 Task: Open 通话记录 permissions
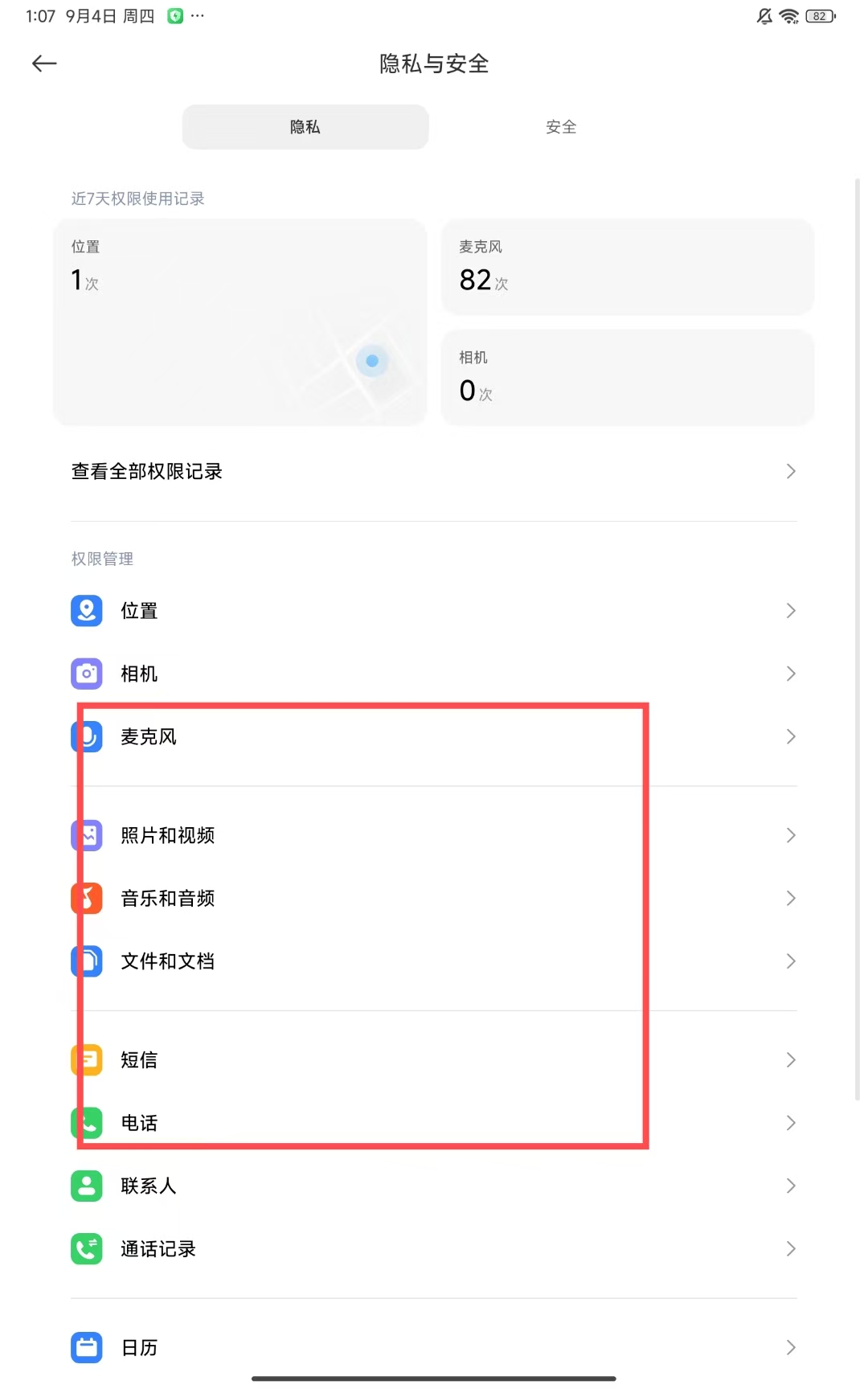coord(434,1248)
